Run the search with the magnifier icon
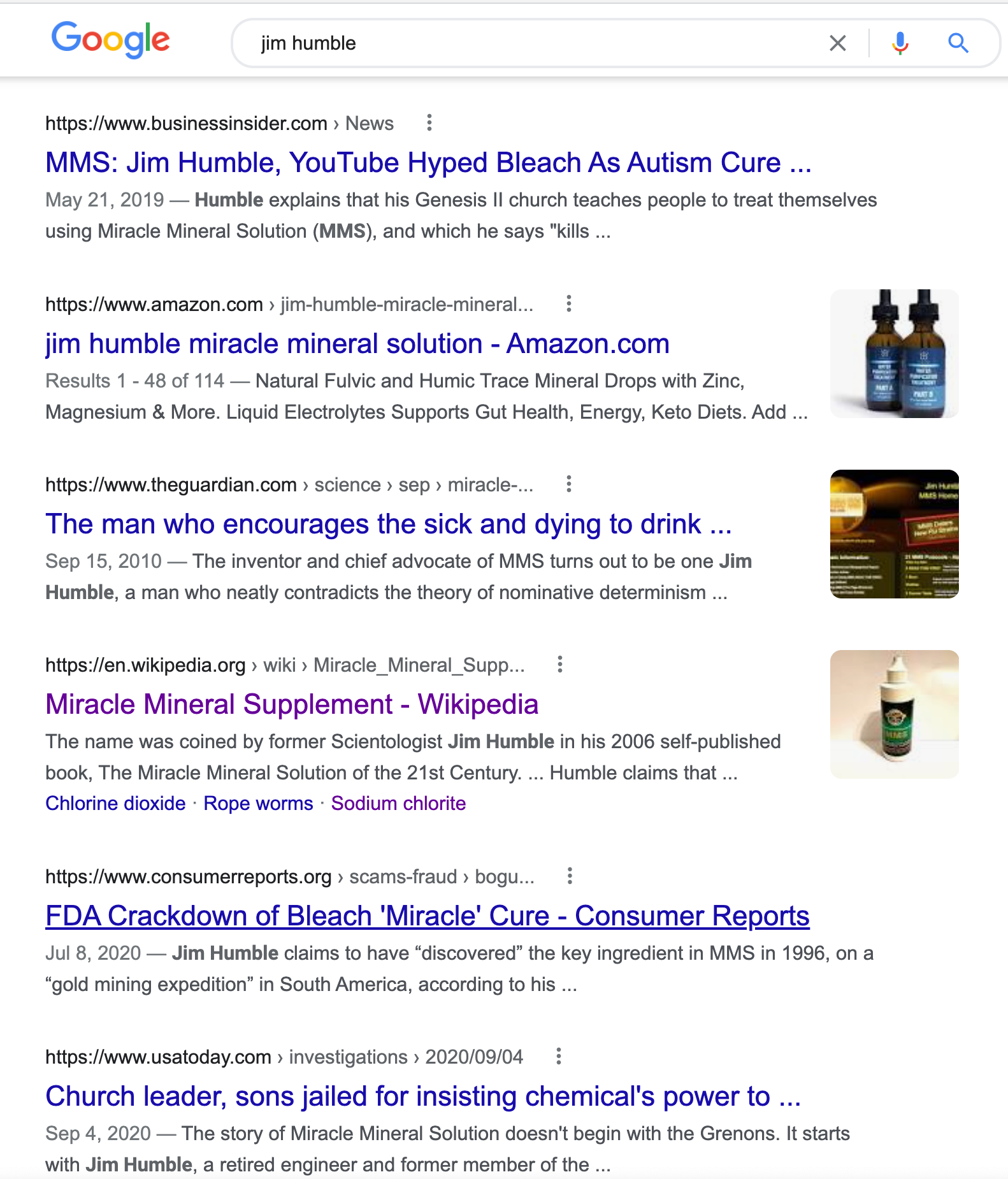The width and height of the screenshot is (1008, 1179). tap(958, 43)
